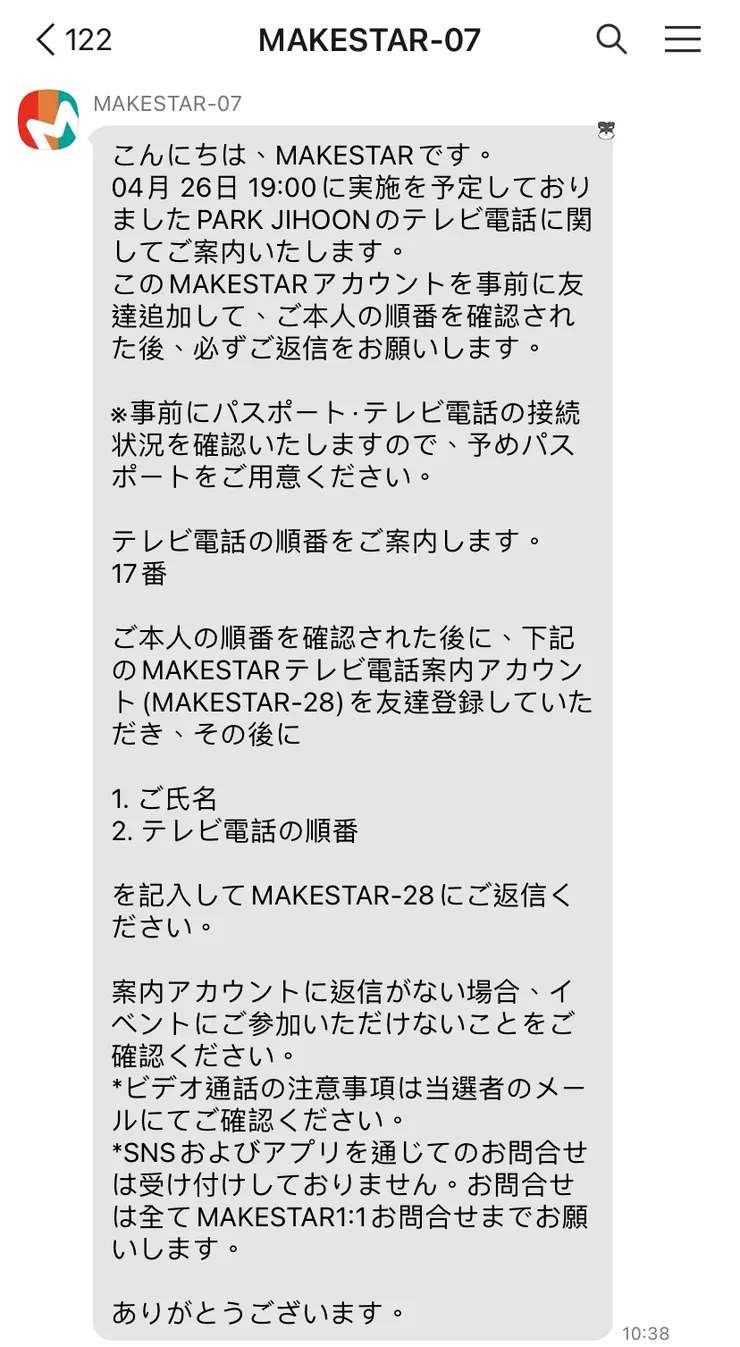This screenshot has height=1347, width=740.
Task: Tap the reaction icon on the message
Action: pos(606,130)
